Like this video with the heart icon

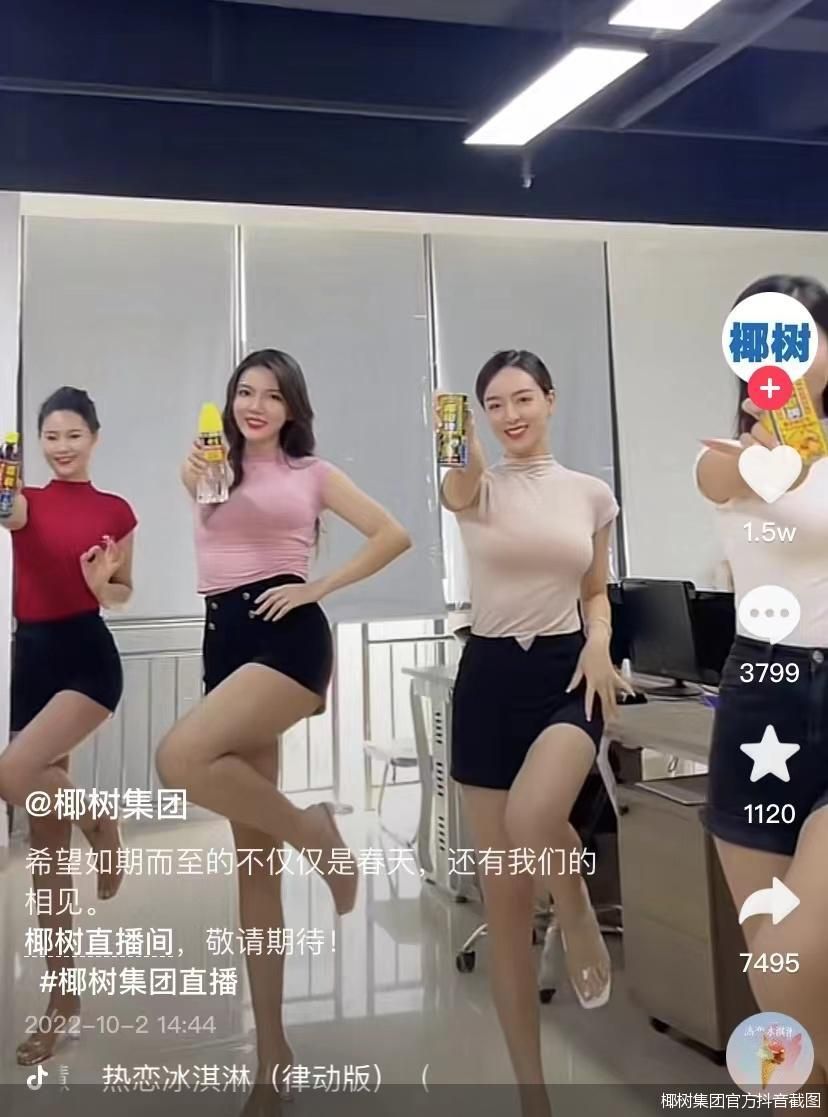pyautogui.click(x=769, y=473)
